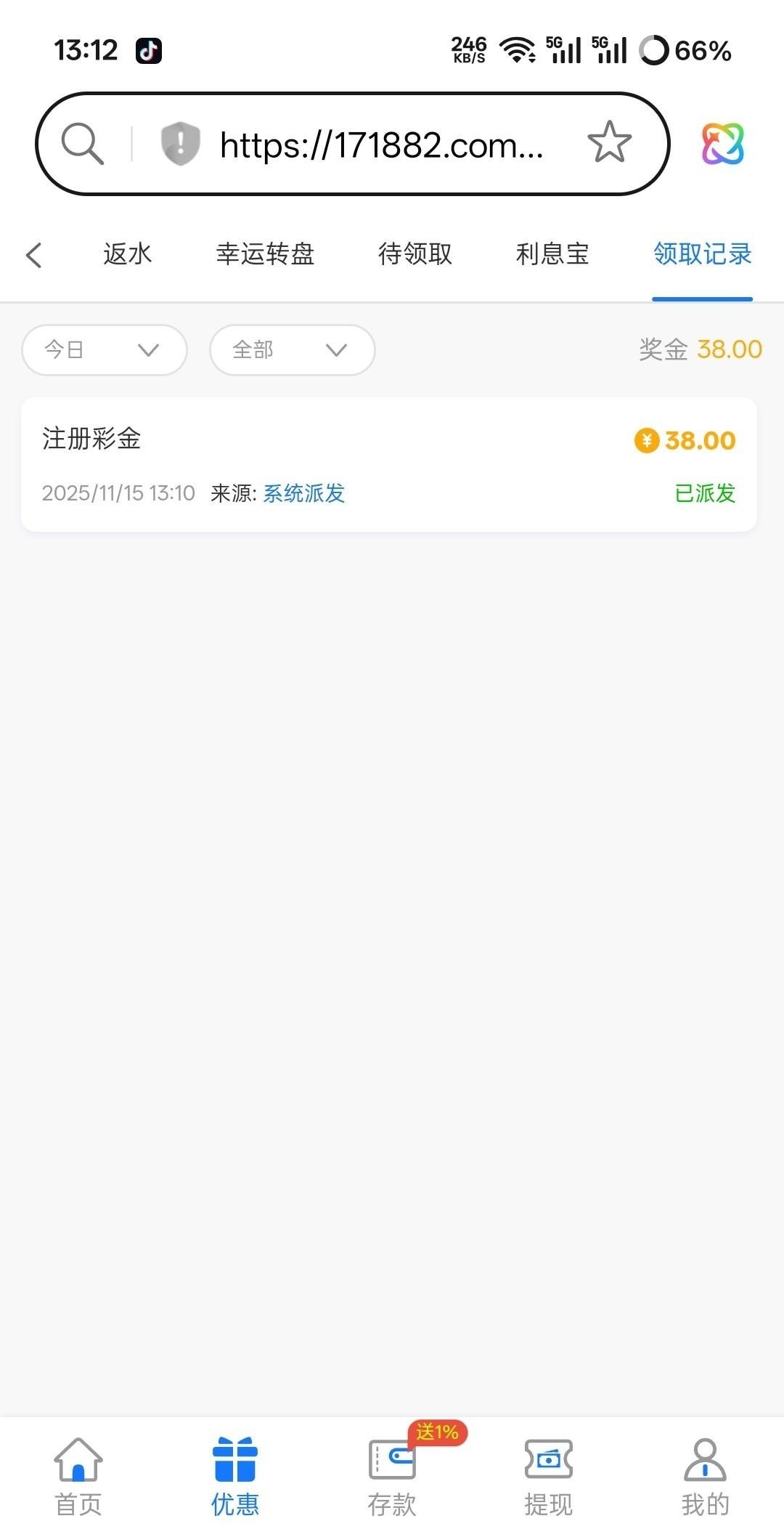Open the 存款 deposit wallet icon
This screenshot has height=1537, width=784.
[392, 1467]
